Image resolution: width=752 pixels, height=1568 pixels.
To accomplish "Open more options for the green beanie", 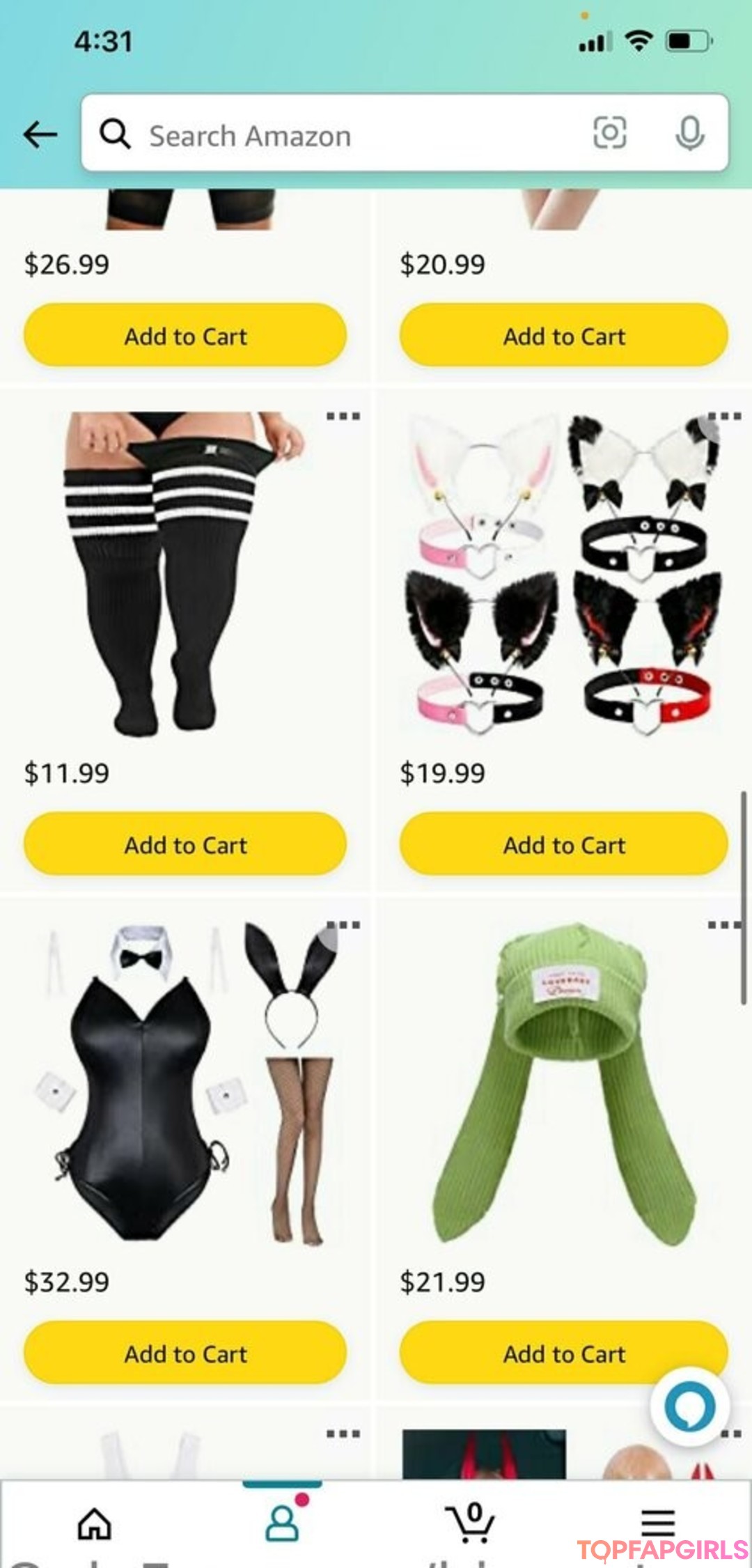I will click(724, 925).
